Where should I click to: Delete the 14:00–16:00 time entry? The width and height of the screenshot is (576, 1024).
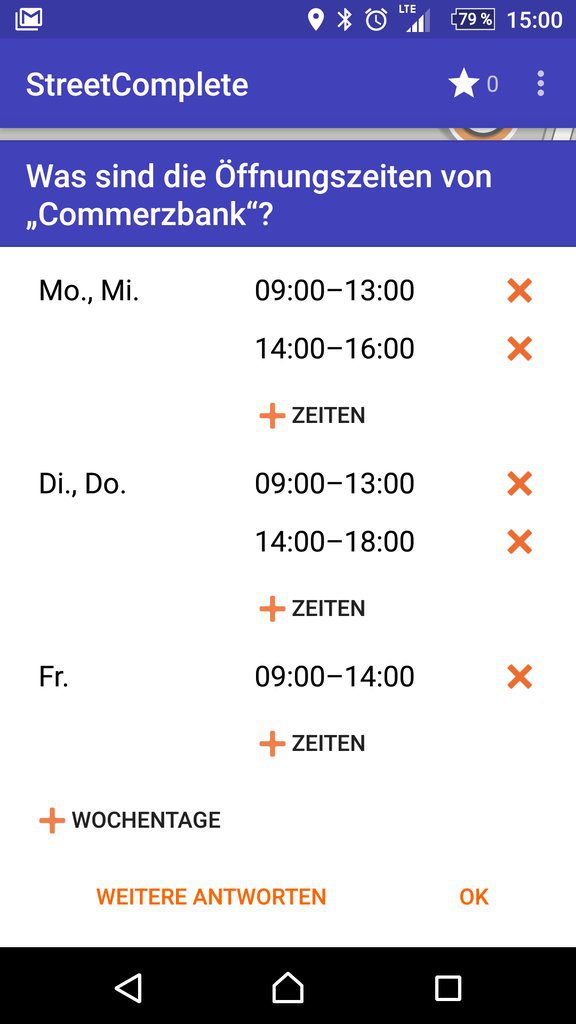(519, 349)
